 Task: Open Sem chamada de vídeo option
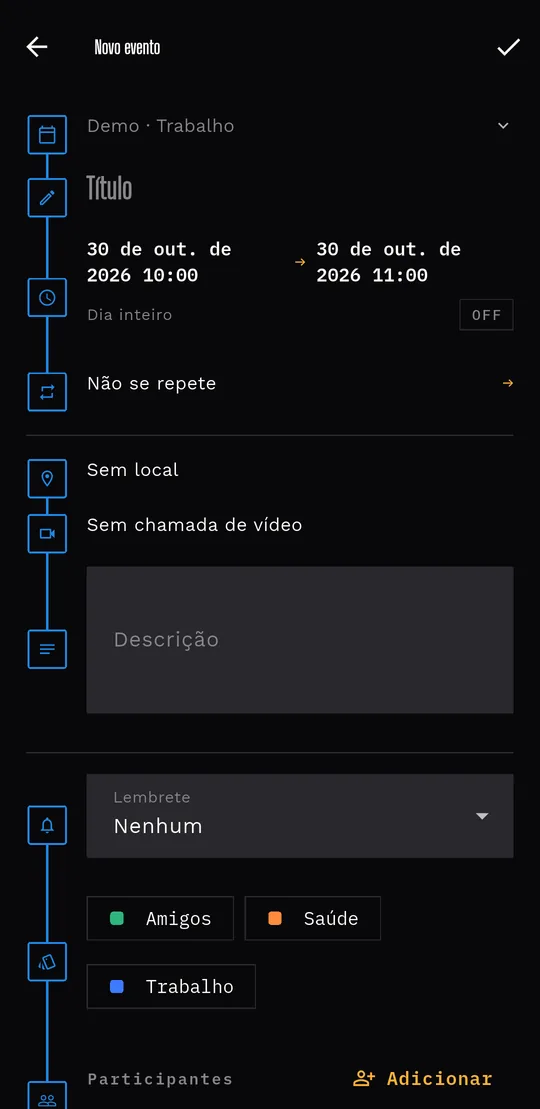coord(300,525)
